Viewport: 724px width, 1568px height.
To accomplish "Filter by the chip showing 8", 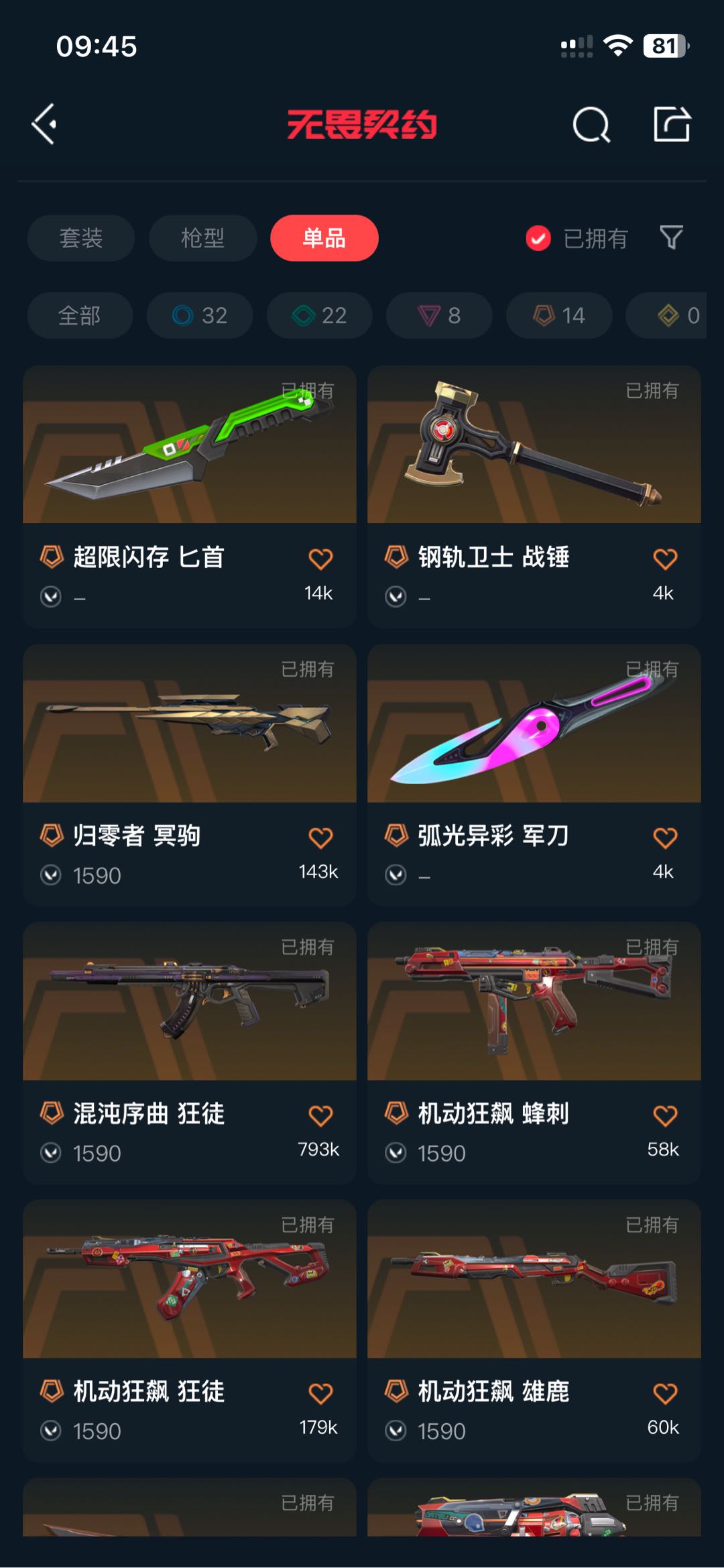I will [x=439, y=315].
